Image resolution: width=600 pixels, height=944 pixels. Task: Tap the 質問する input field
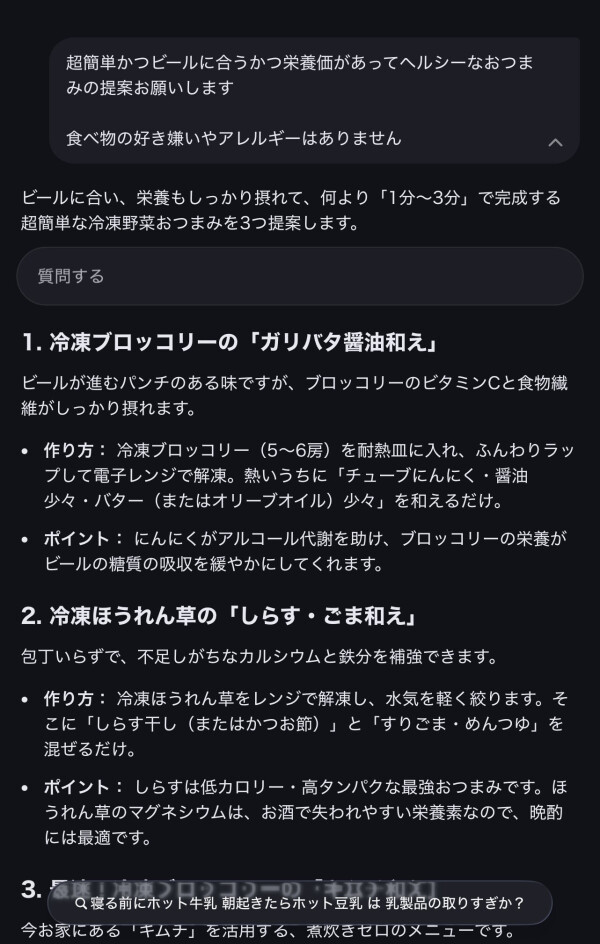pos(299,276)
